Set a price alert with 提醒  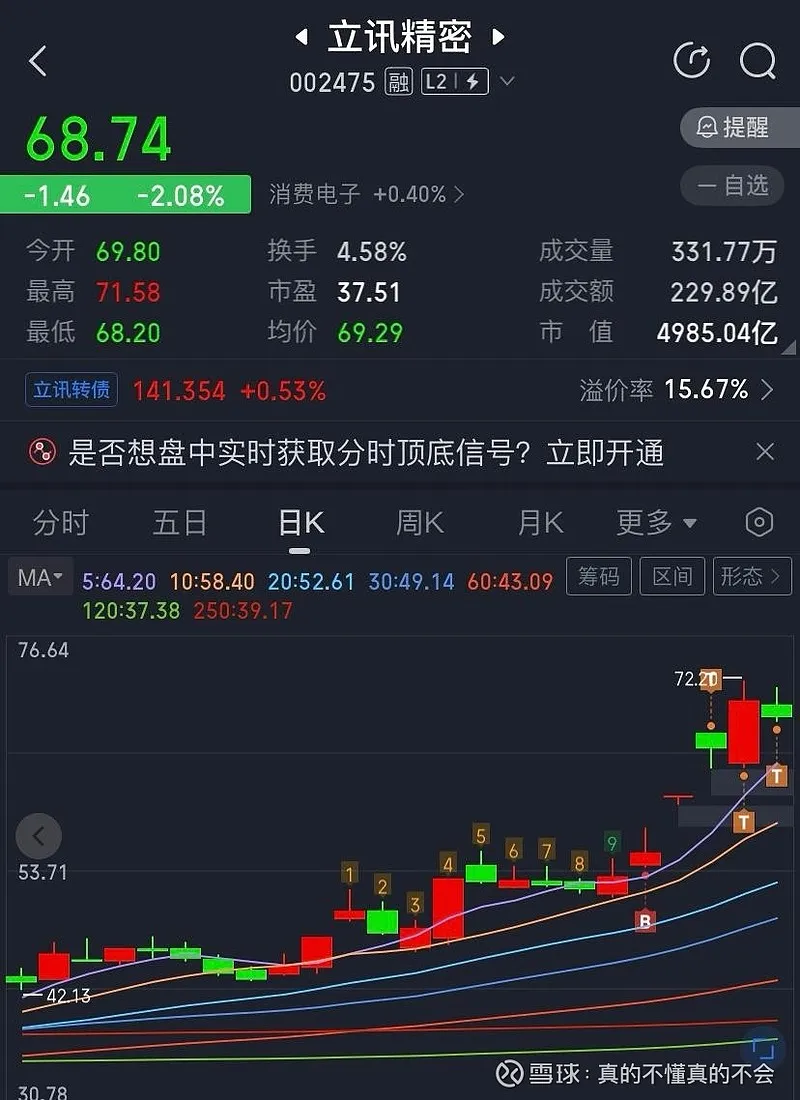tap(733, 127)
